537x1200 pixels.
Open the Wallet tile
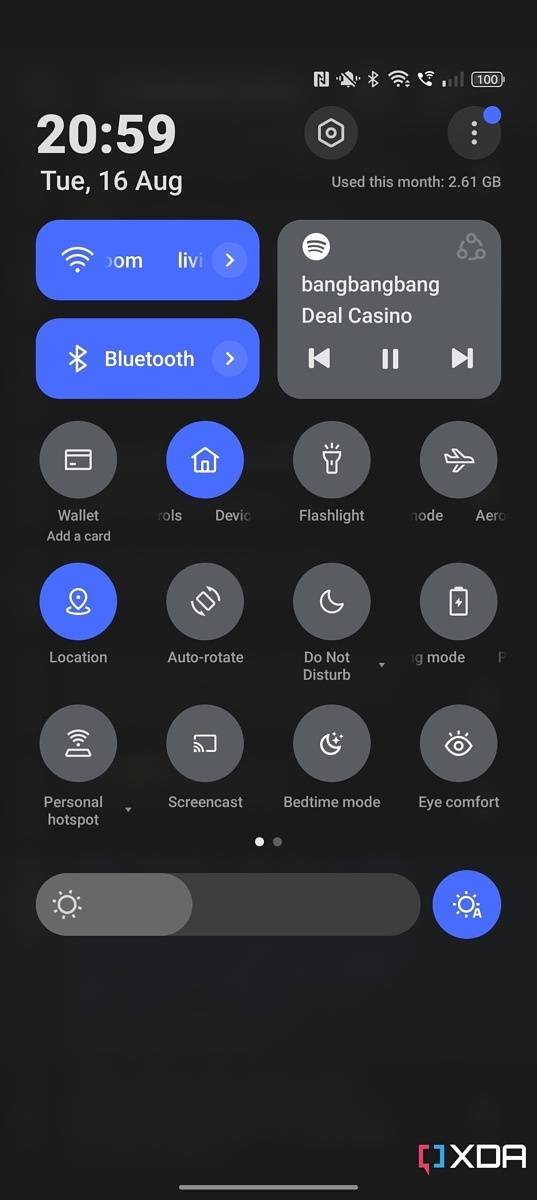[x=78, y=460]
